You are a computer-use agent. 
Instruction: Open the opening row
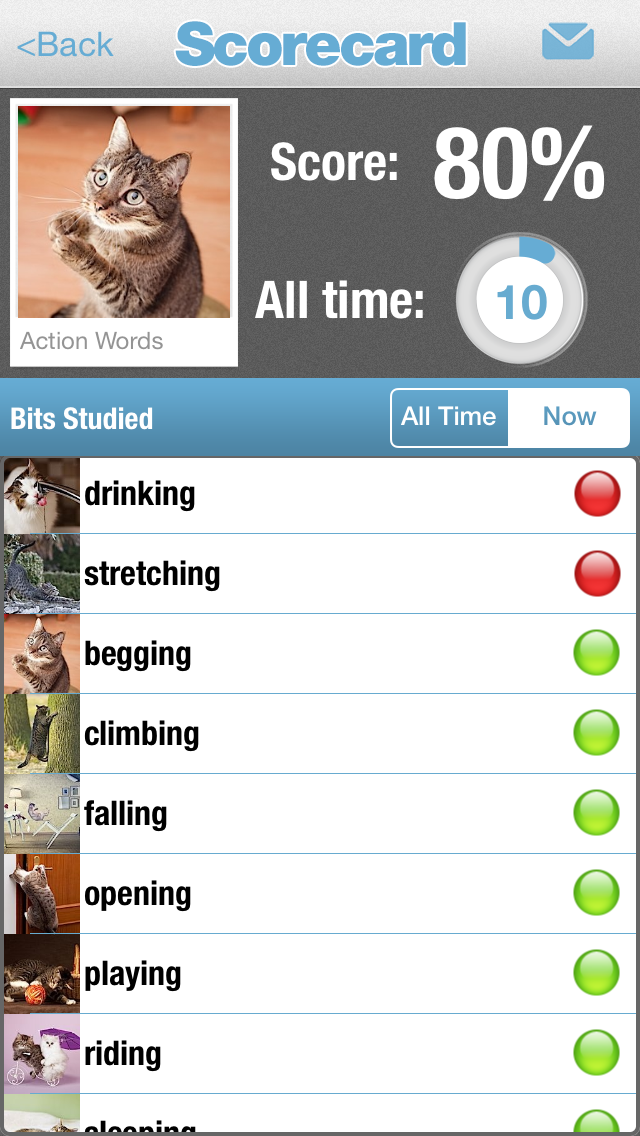click(320, 894)
